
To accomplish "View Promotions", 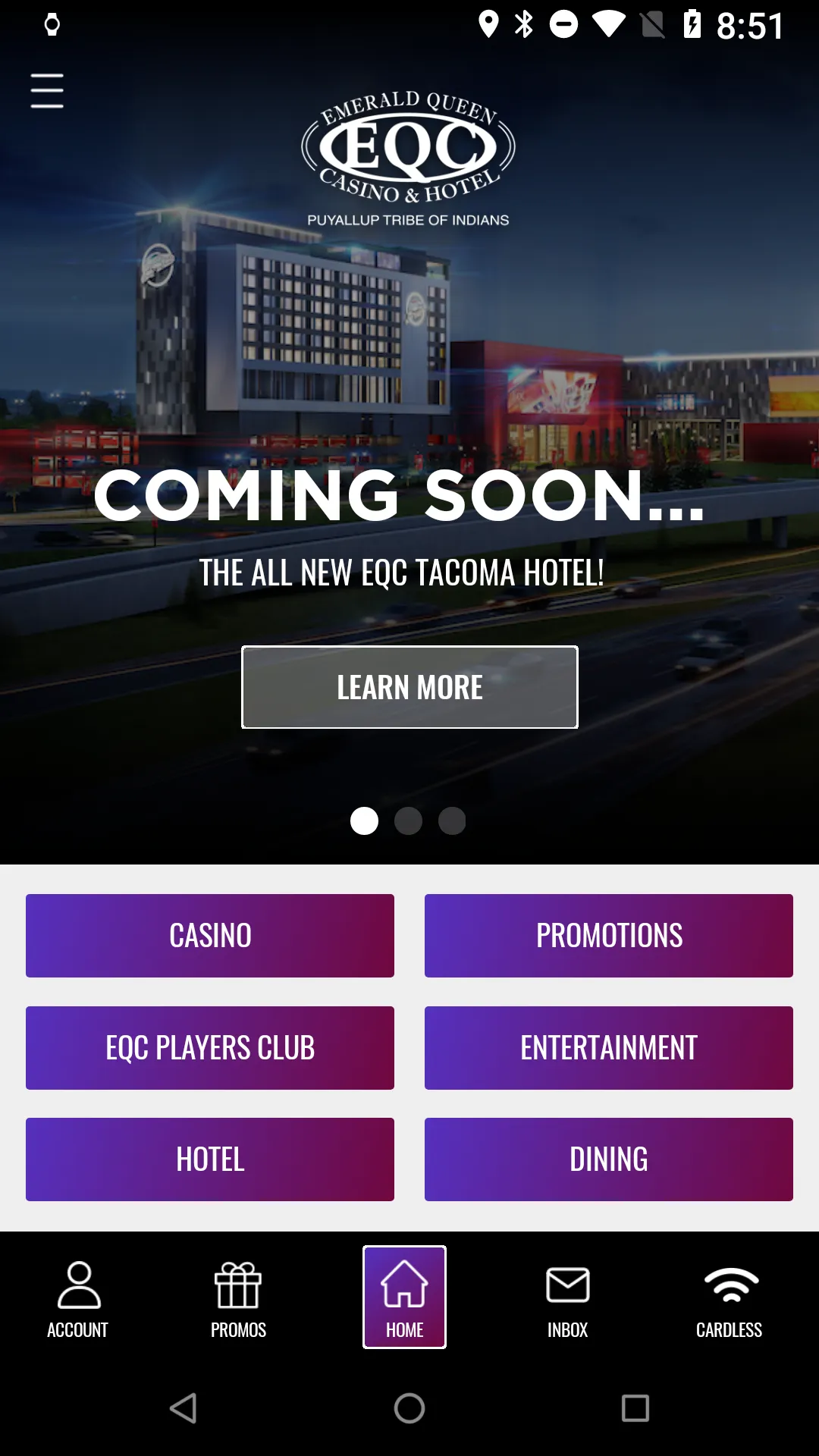I will [x=609, y=936].
